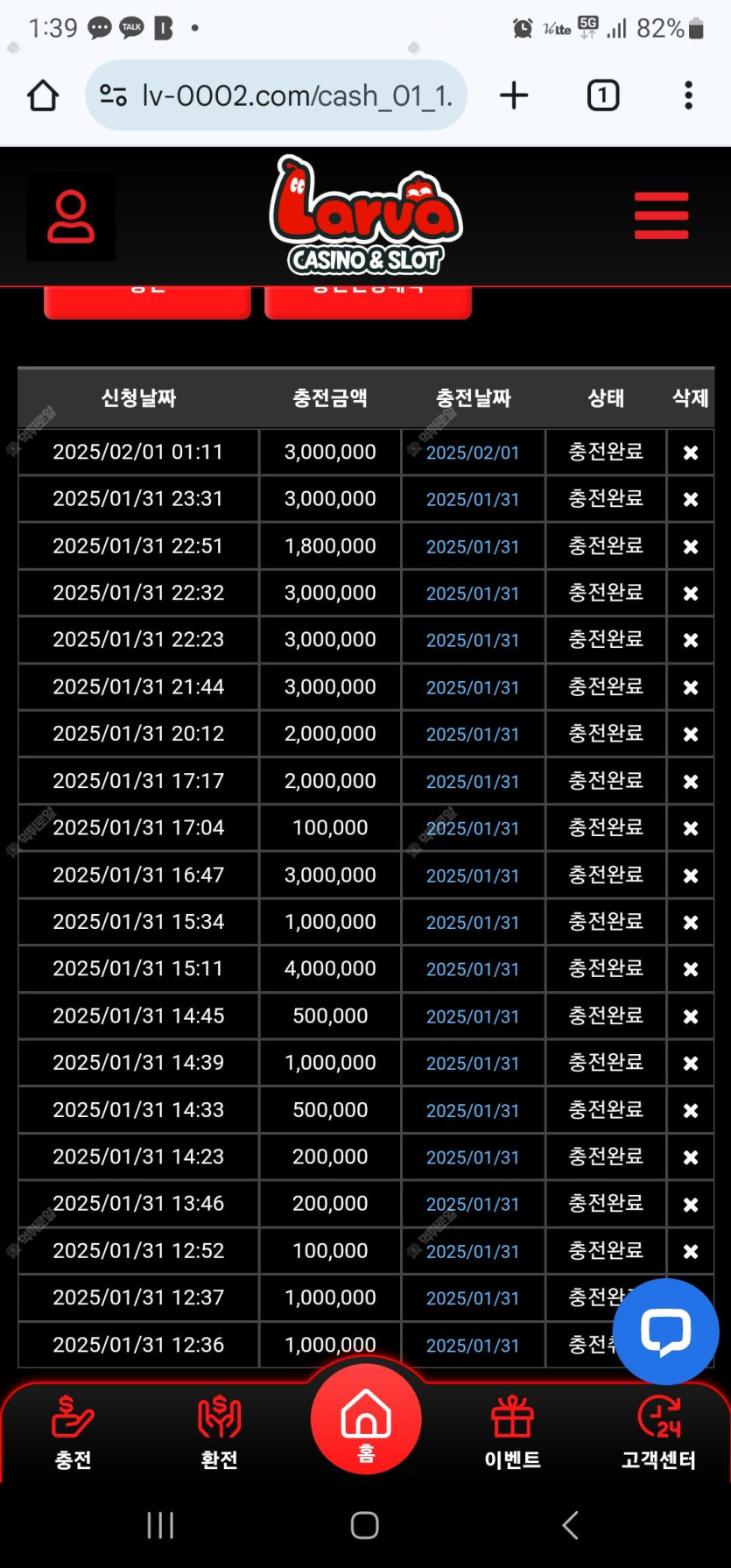Open a new browser tab
731x1568 pixels.
[x=514, y=95]
